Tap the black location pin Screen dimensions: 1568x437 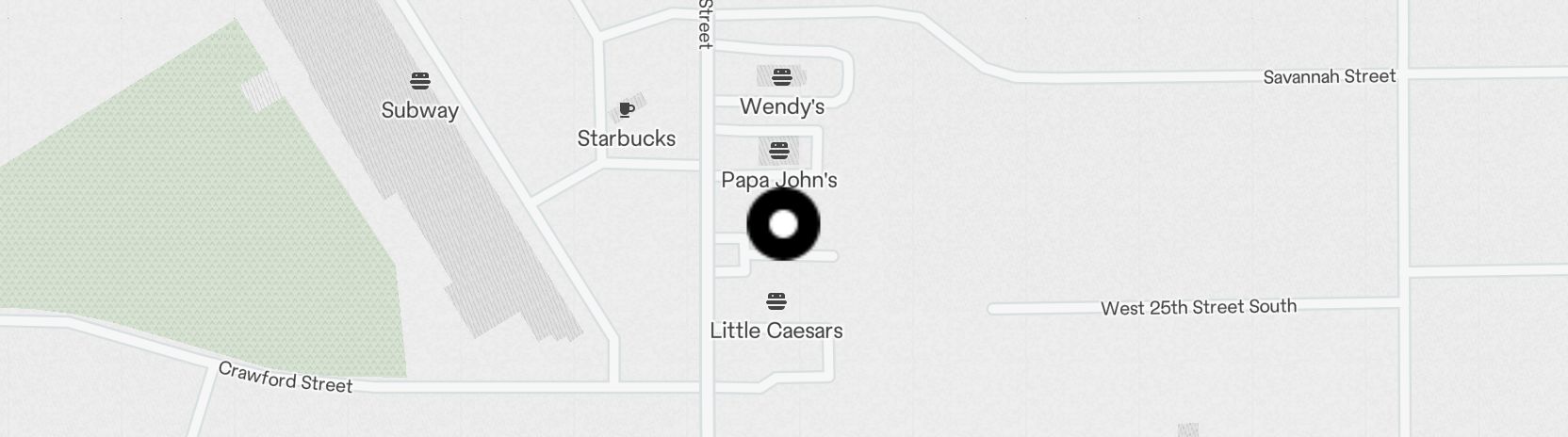(783, 224)
